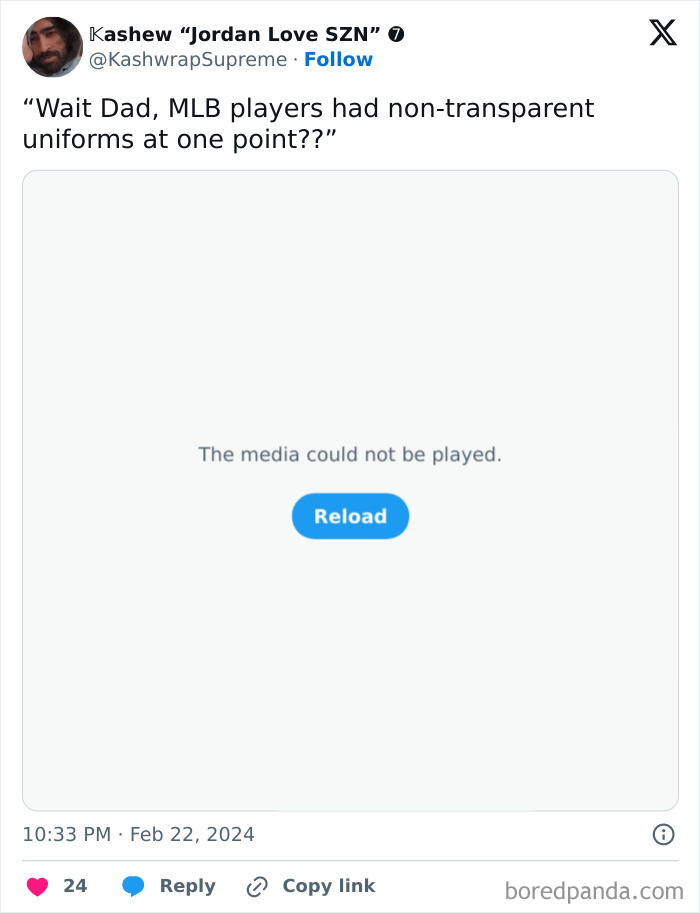Open the 10:33 PM Feb 22 timestamp
Screen dimensions: 700x913
tap(138, 834)
